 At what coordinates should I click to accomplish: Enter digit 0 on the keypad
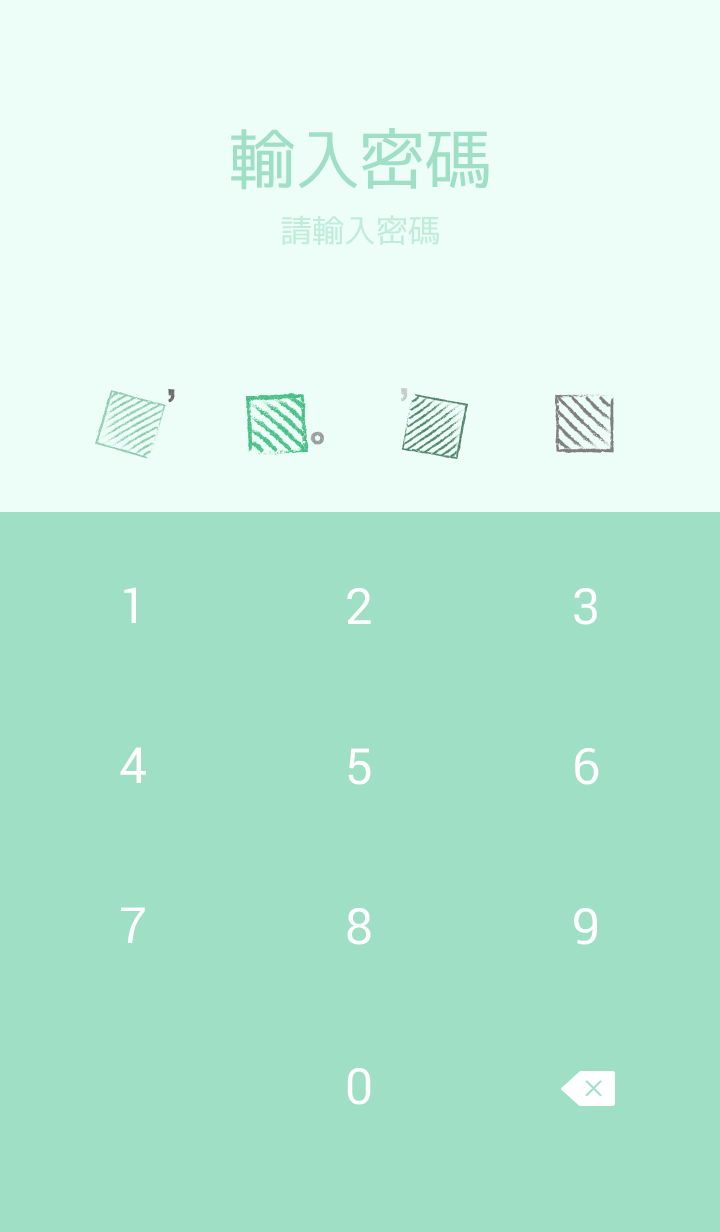(x=359, y=1087)
